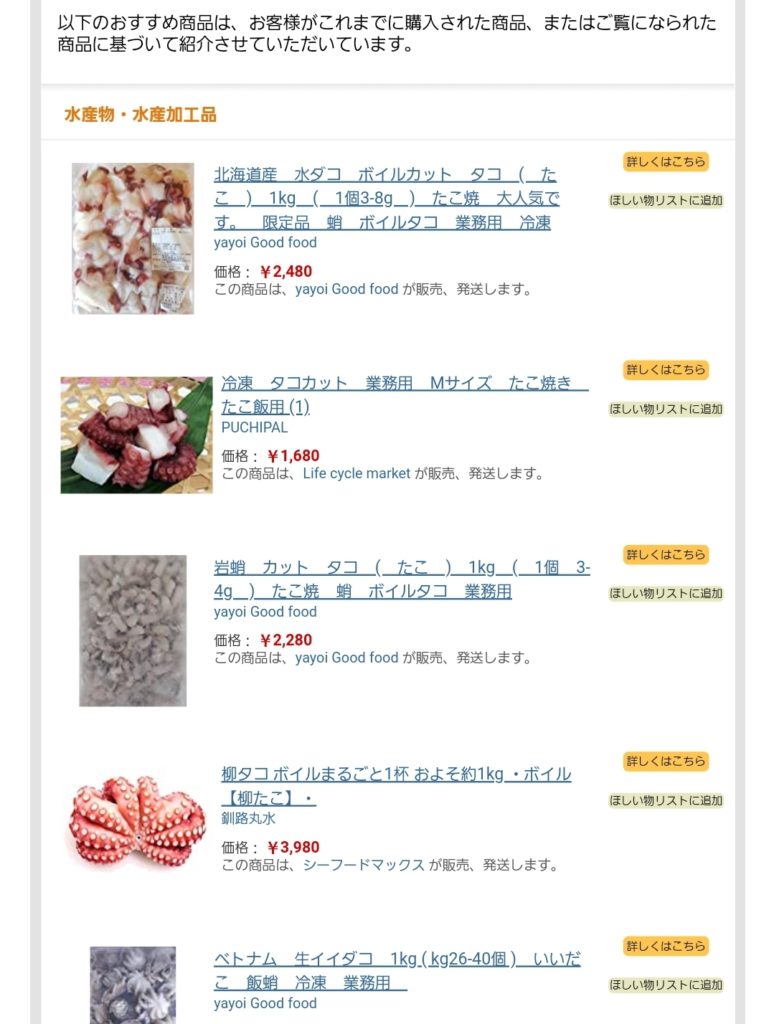Open the 北海道産 水ダコ product image

(133, 238)
